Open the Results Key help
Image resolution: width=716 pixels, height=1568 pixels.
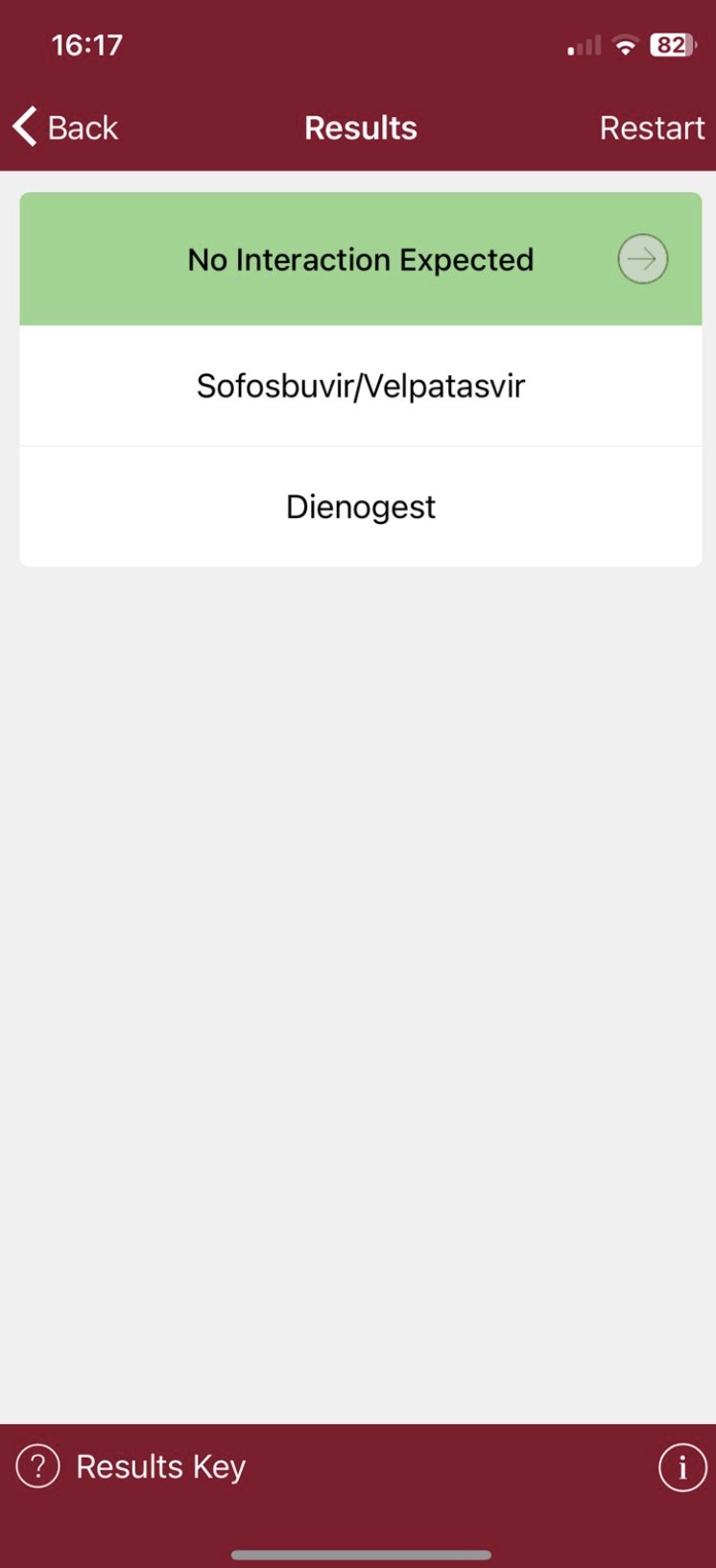coord(131,1466)
